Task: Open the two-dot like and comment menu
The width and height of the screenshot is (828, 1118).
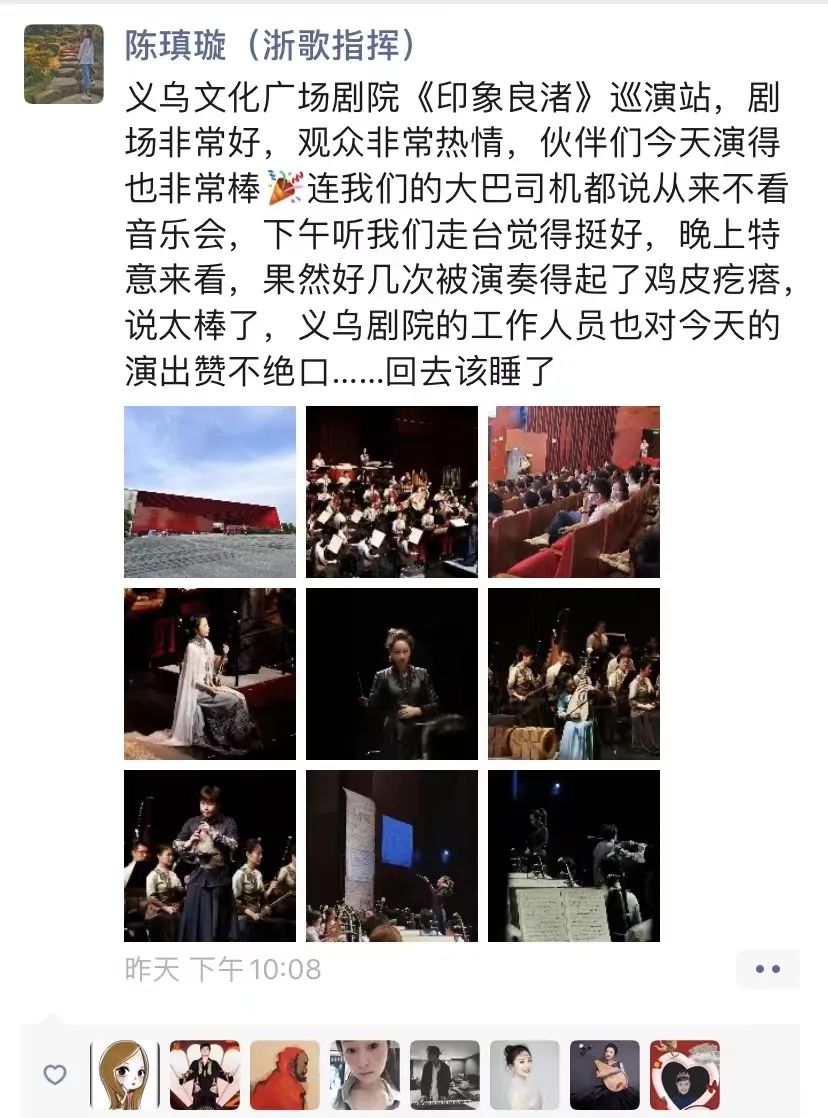Action: [x=767, y=969]
